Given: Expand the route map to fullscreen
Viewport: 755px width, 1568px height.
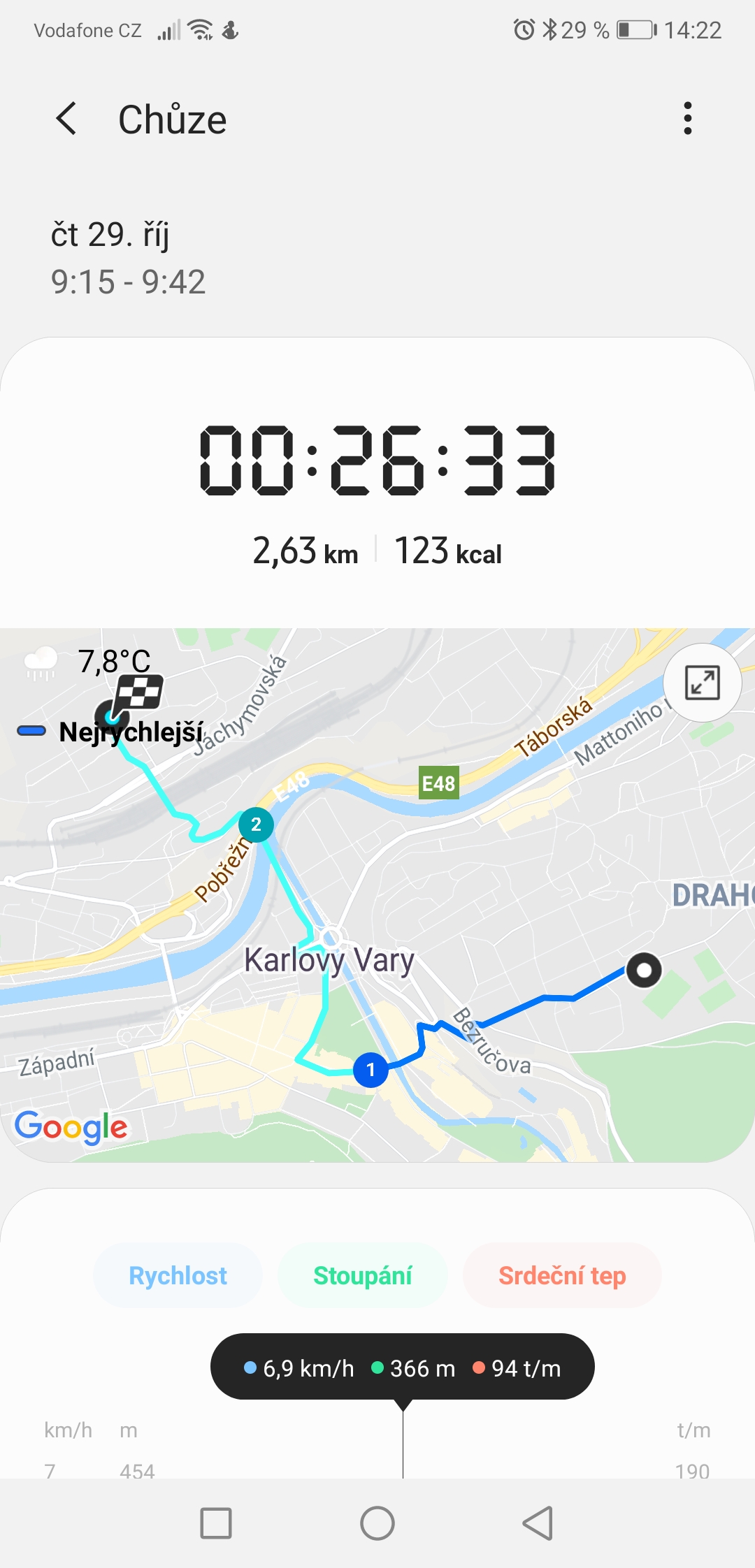Looking at the screenshot, I should [x=702, y=683].
